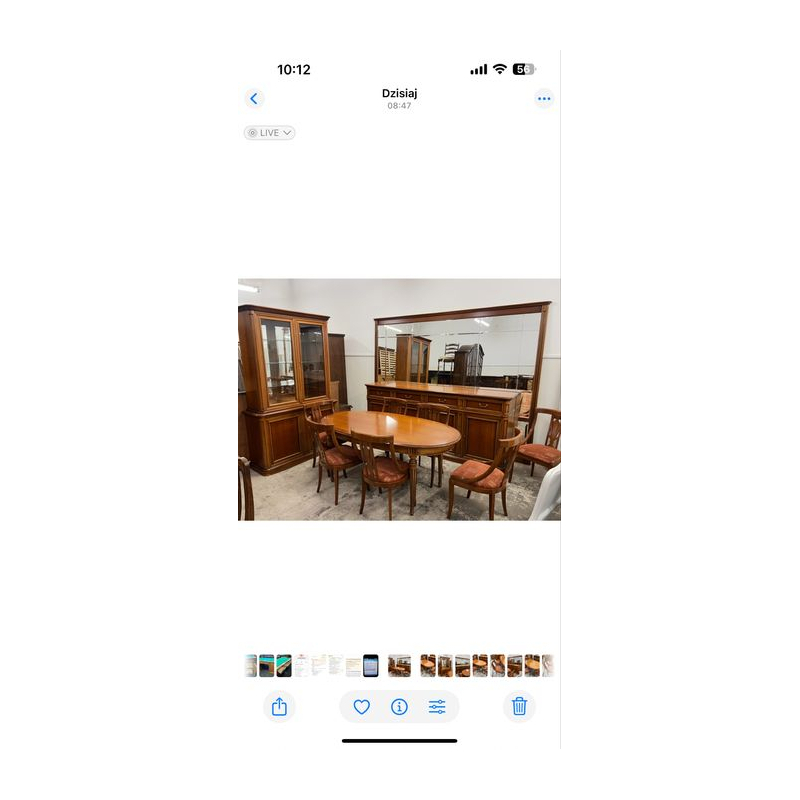Screen dimensions: 800x800
Task: Open the edit adjustments sliders
Action: [437, 707]
